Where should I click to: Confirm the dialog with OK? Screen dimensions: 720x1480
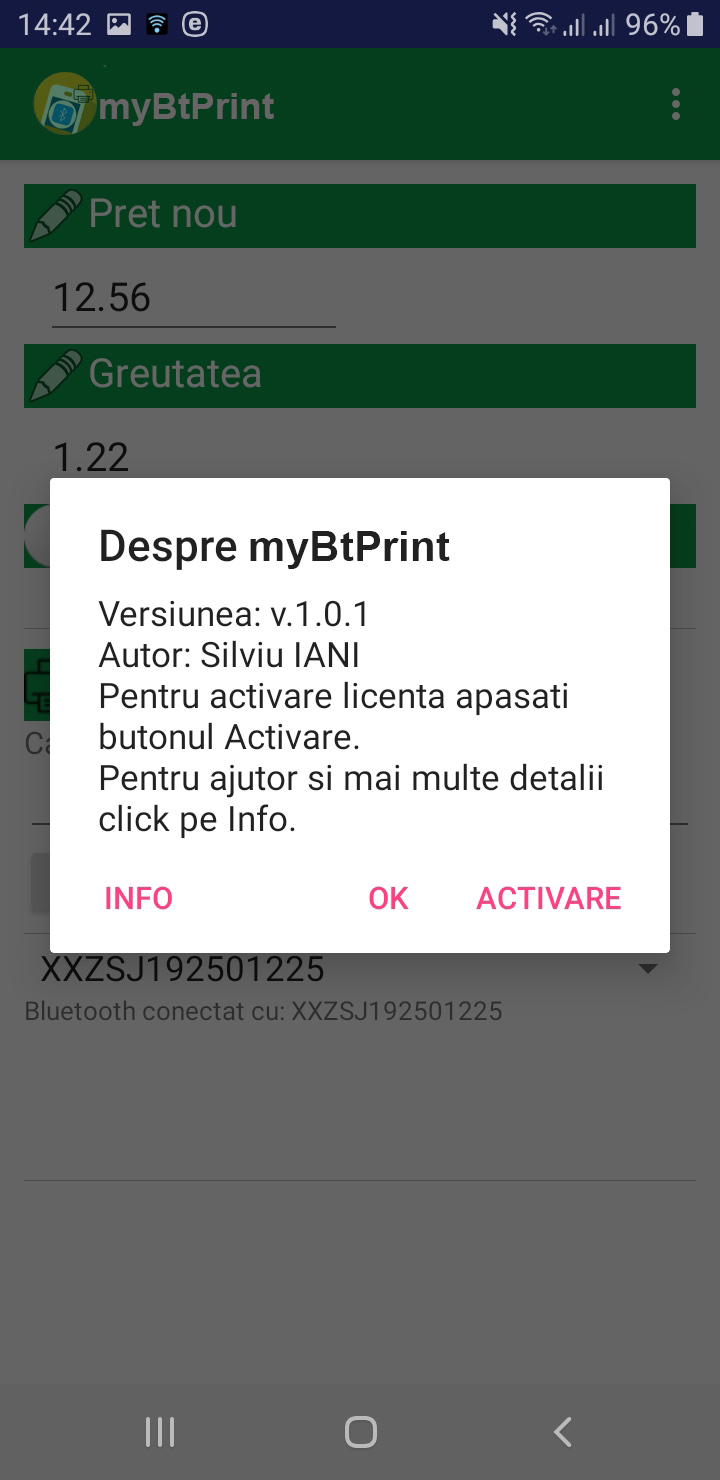(x=388, y=898)
